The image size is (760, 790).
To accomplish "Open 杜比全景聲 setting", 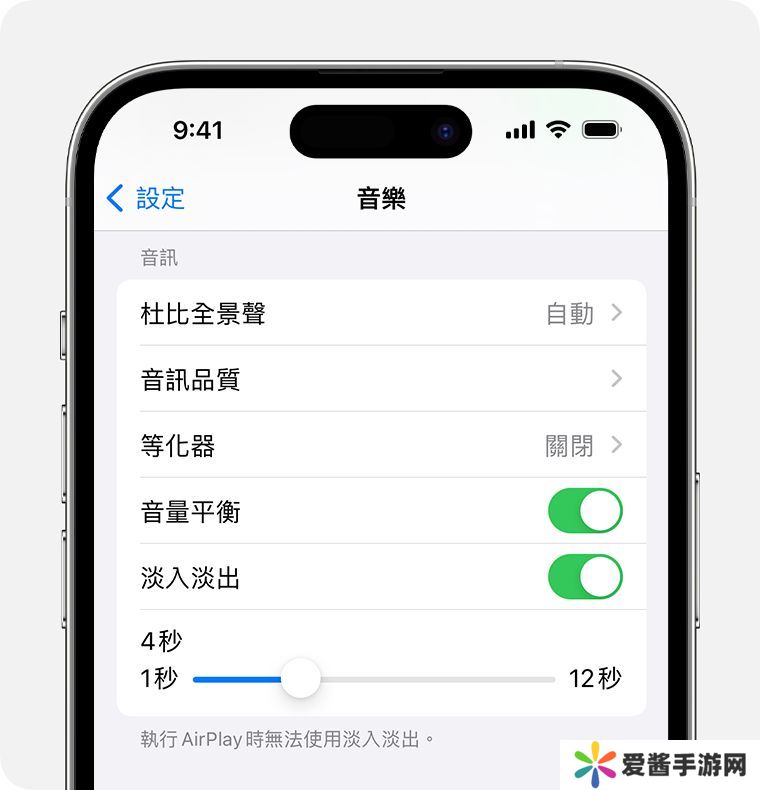I will click(380, 313).
